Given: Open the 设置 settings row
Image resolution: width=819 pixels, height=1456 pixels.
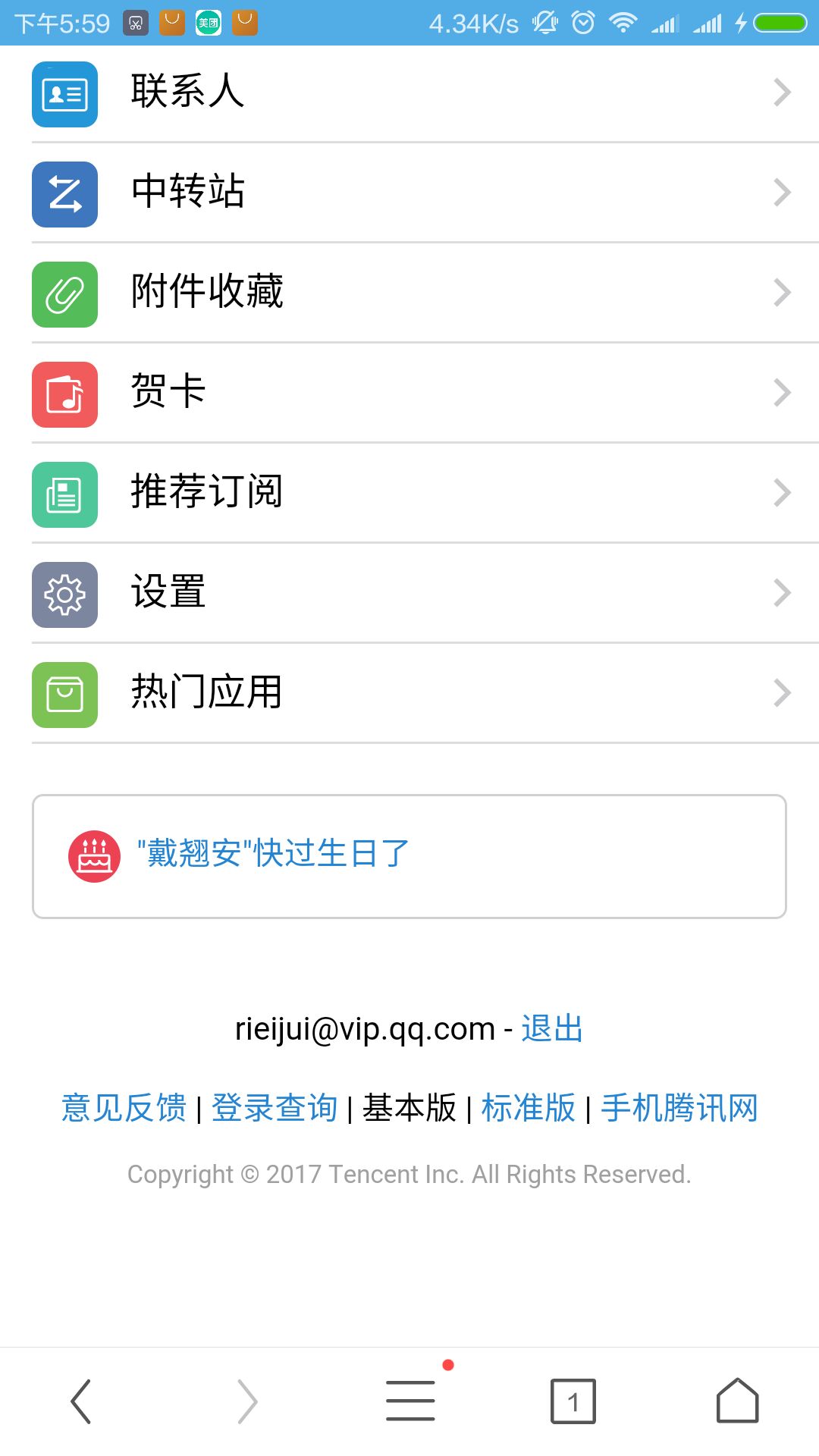Looking at the screenshot, I should point(409,593).
